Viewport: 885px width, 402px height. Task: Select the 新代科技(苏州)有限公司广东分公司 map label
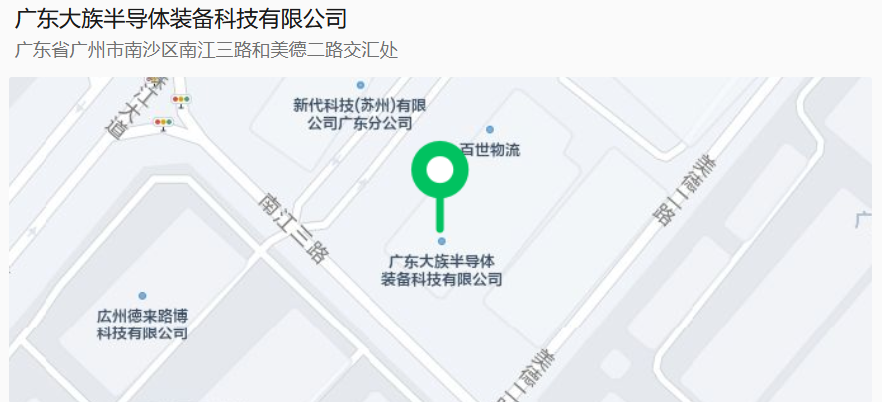point(360,113)
